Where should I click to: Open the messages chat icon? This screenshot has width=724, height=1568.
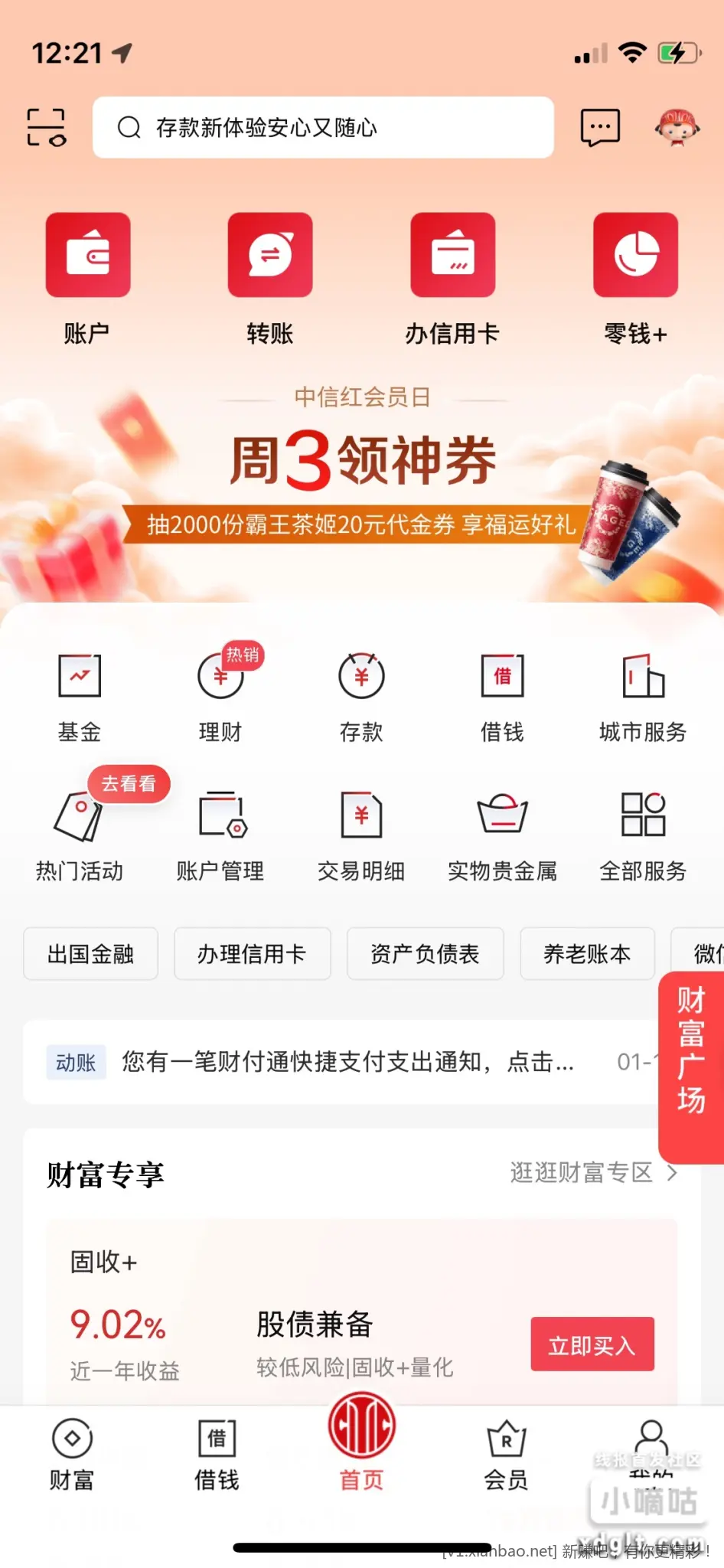coord(600,127)
